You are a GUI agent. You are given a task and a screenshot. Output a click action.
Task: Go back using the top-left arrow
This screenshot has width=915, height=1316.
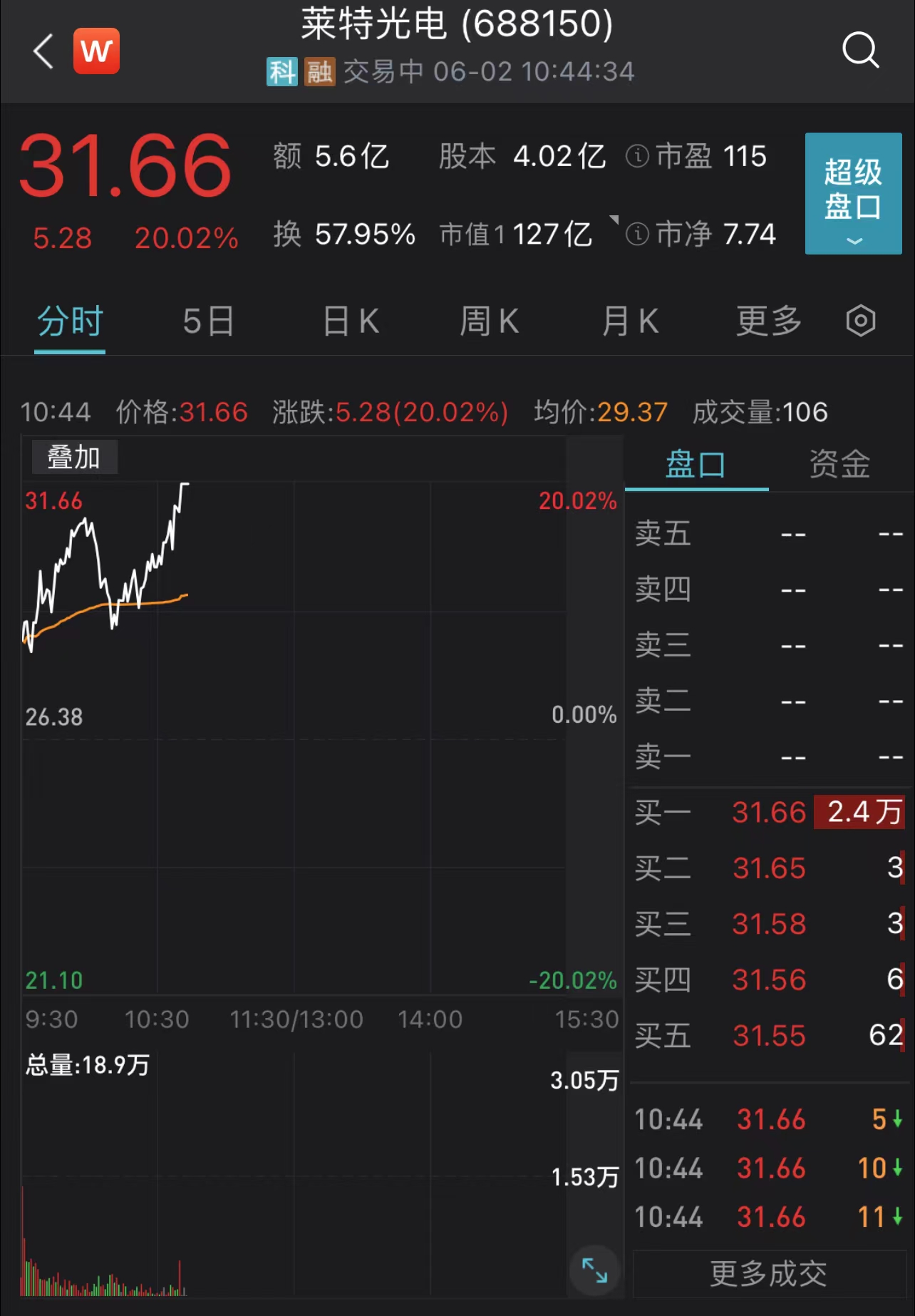43,51
